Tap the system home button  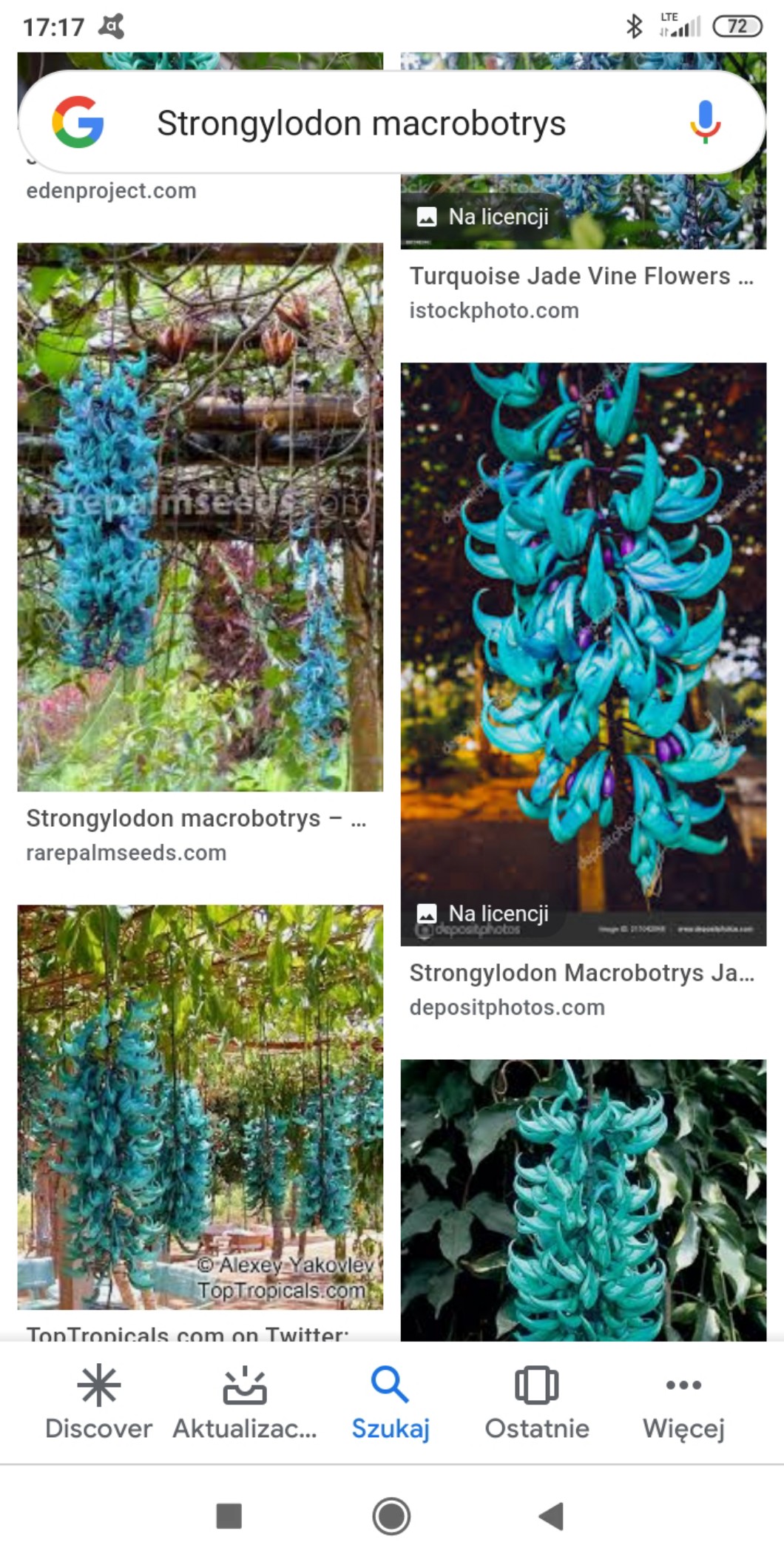point(391,1516)
